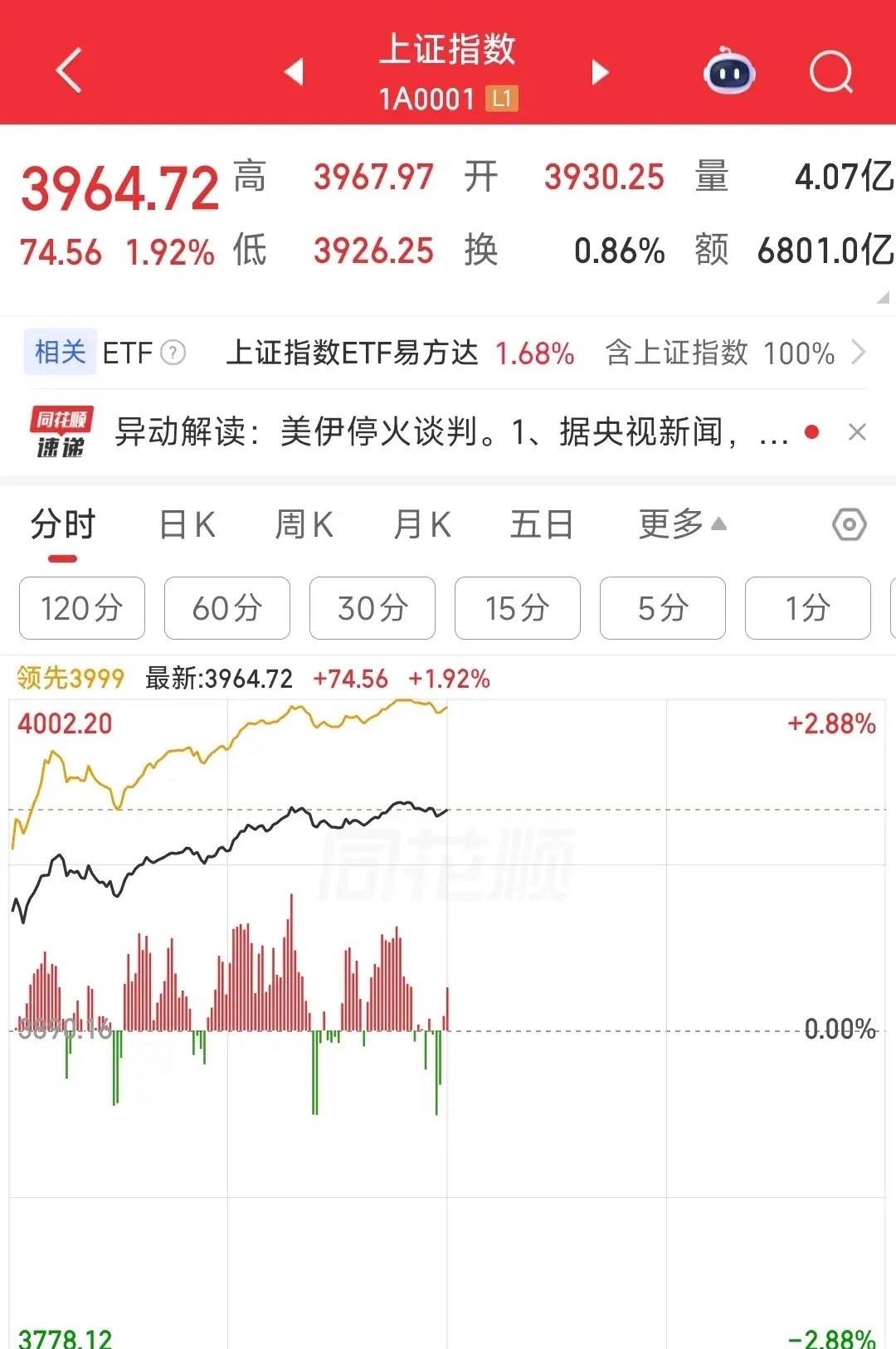Switch to previous stock with left arrow
The width and height of the screenshot is (896, 1349).
click(295, 72)
